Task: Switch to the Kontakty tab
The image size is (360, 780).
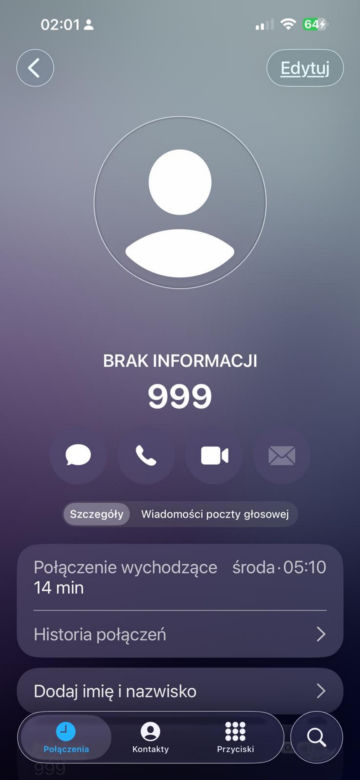Action: [150, 737]
